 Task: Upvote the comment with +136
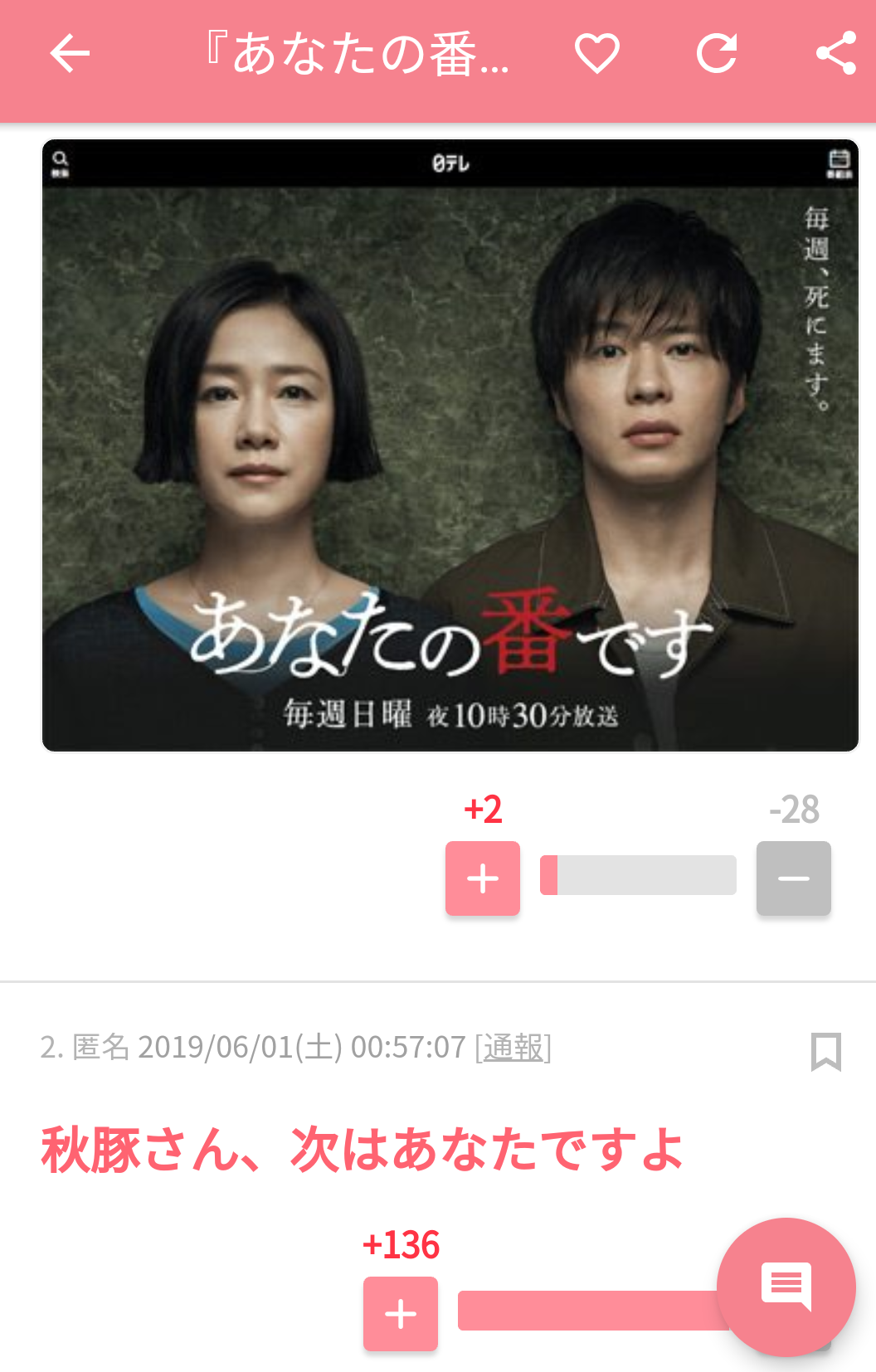click(x=401, y=1314)
